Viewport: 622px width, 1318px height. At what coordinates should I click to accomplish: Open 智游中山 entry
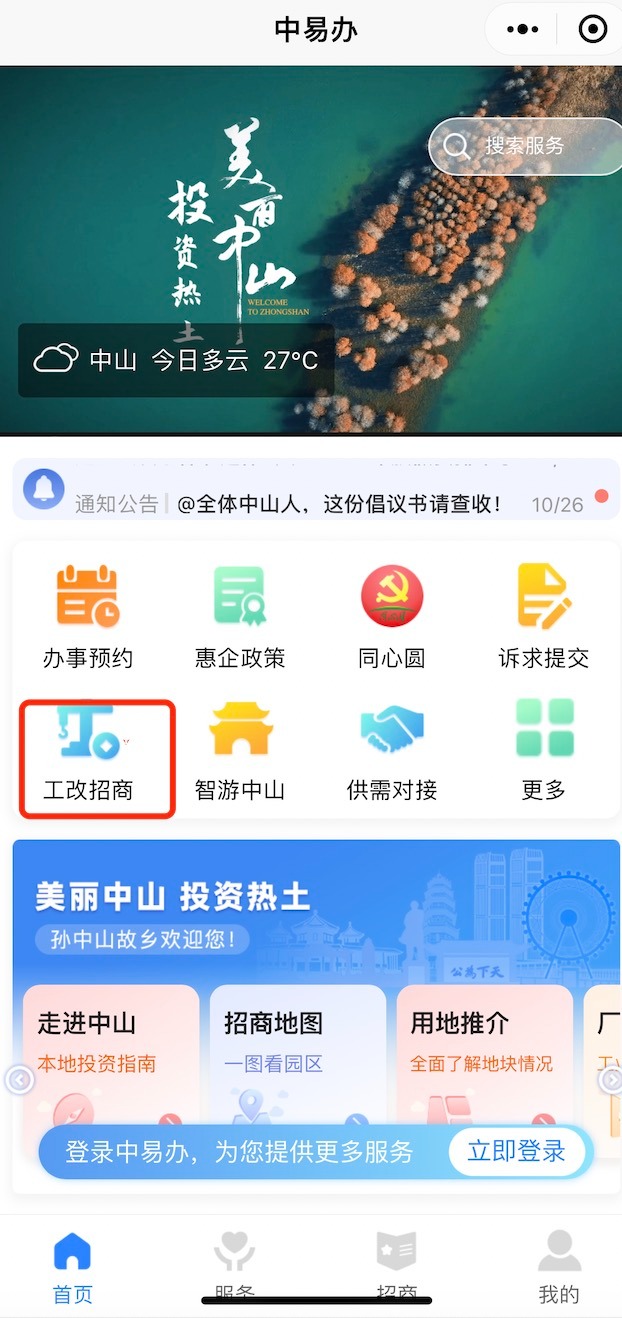(240, 750)
